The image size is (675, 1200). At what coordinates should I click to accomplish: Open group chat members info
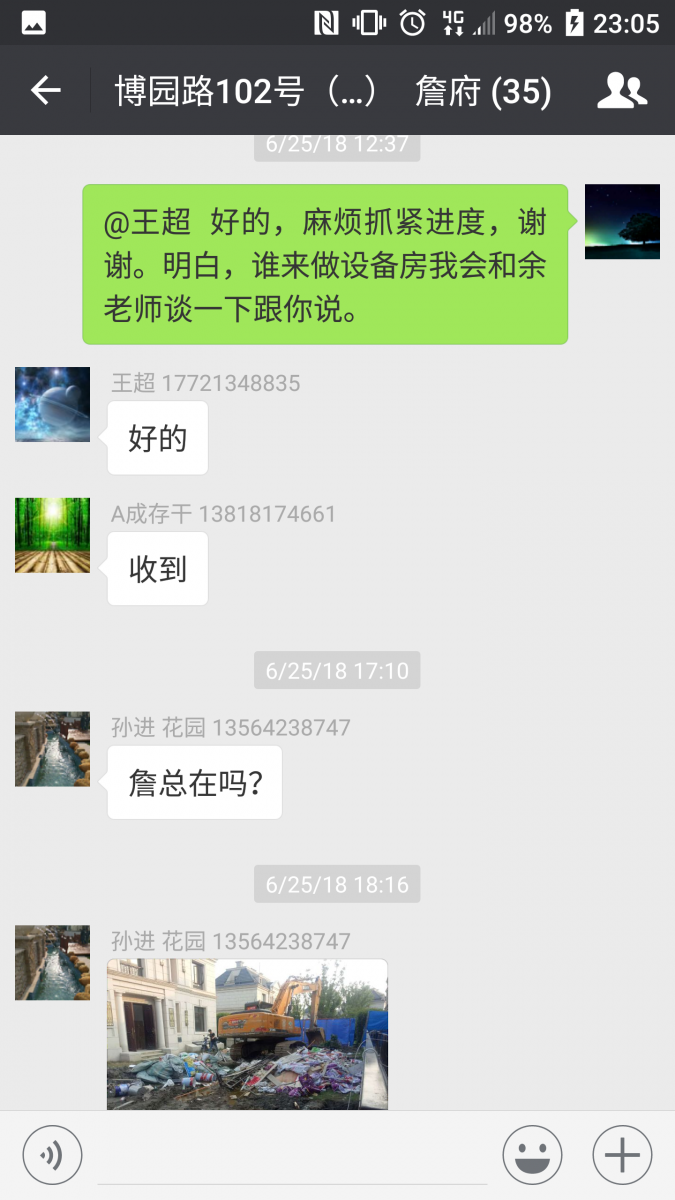(x=622, y=91)
